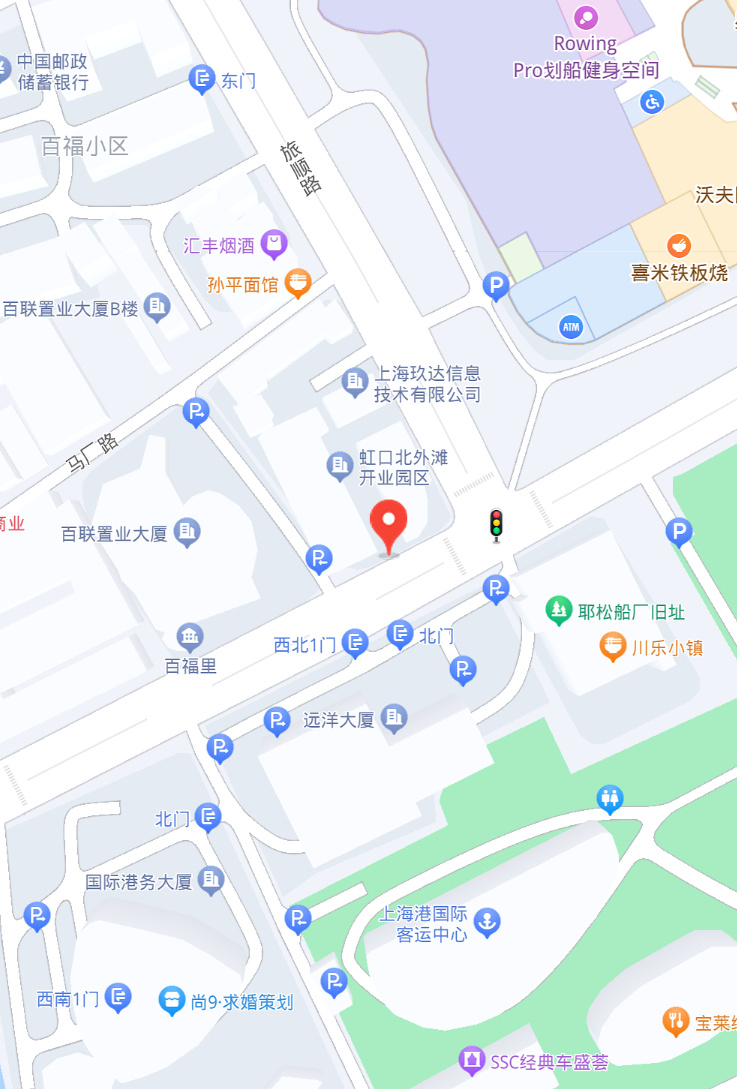Select the 西北1门 entrance marker
This screenshot has height=1089, width=737.
pos(355,644)
